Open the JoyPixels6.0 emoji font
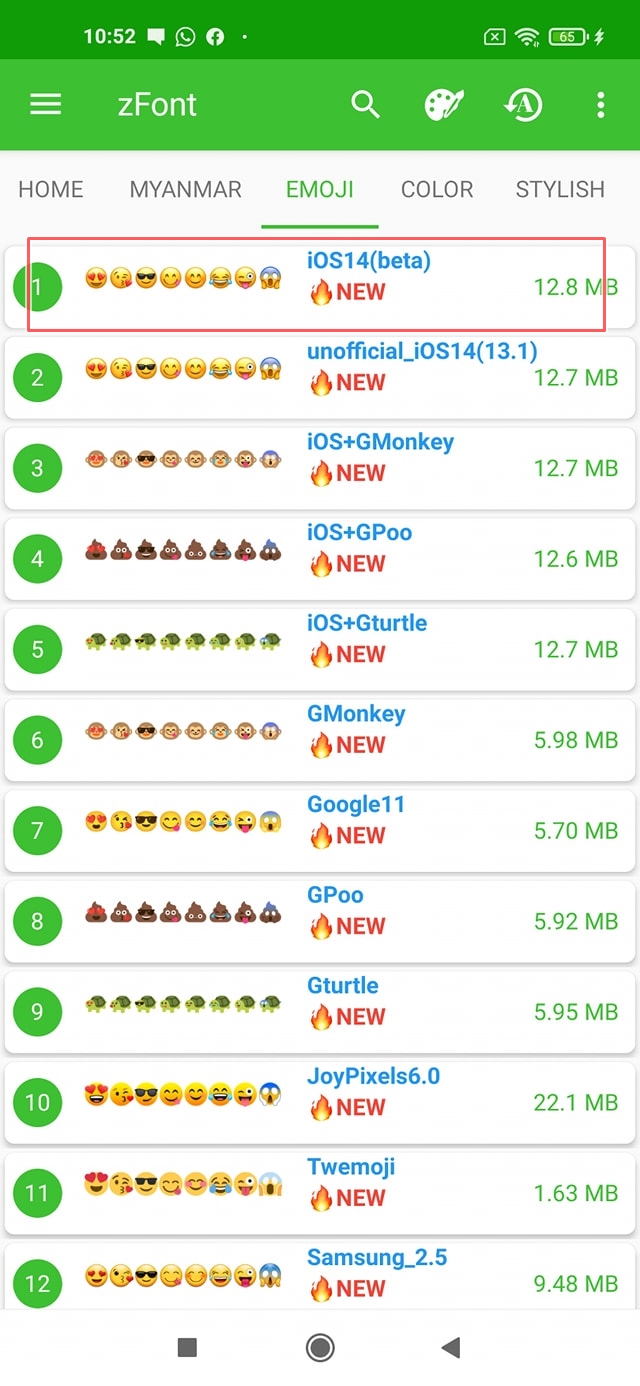The height and width of the screenshot is (1386, 640). (x=320, y=1102)
